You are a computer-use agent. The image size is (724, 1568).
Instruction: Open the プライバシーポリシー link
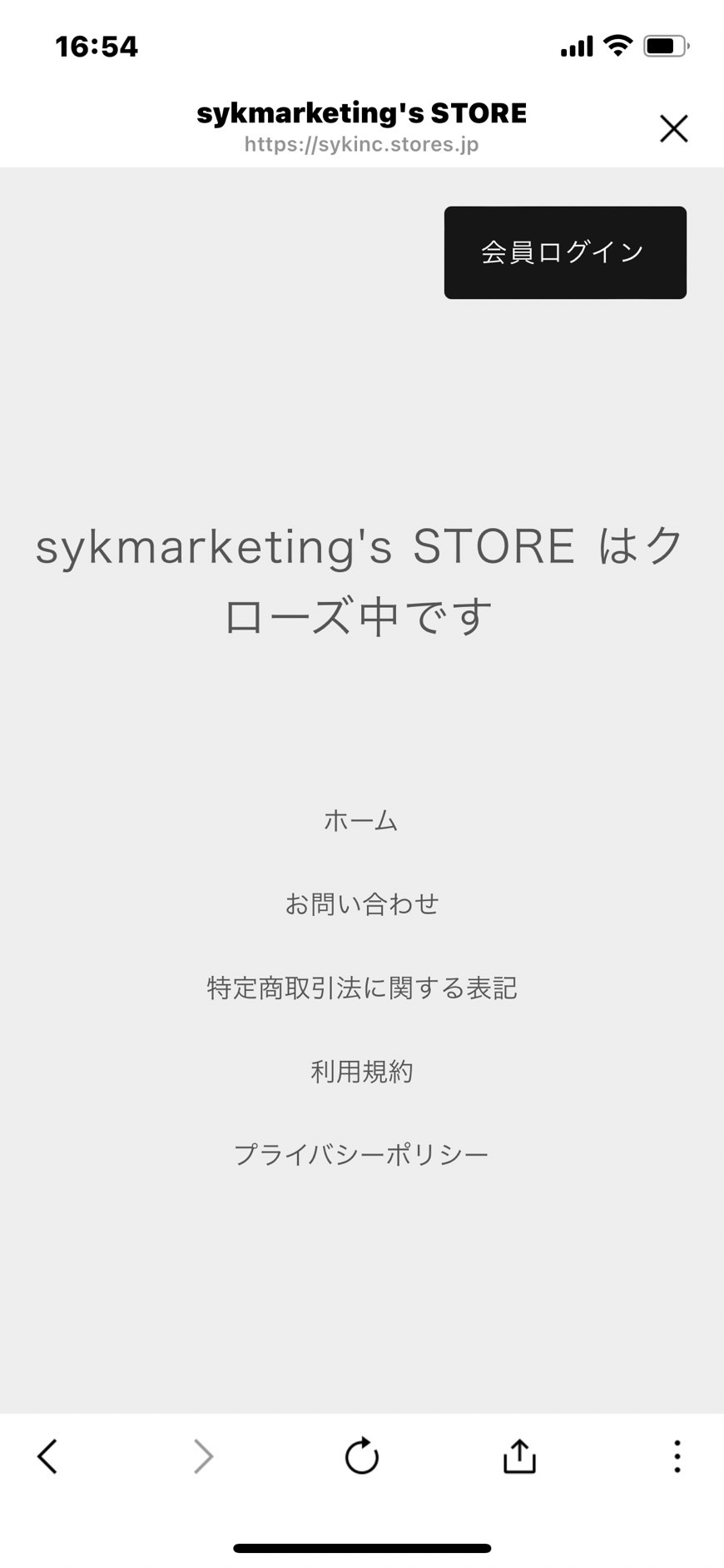(361, 1154)
